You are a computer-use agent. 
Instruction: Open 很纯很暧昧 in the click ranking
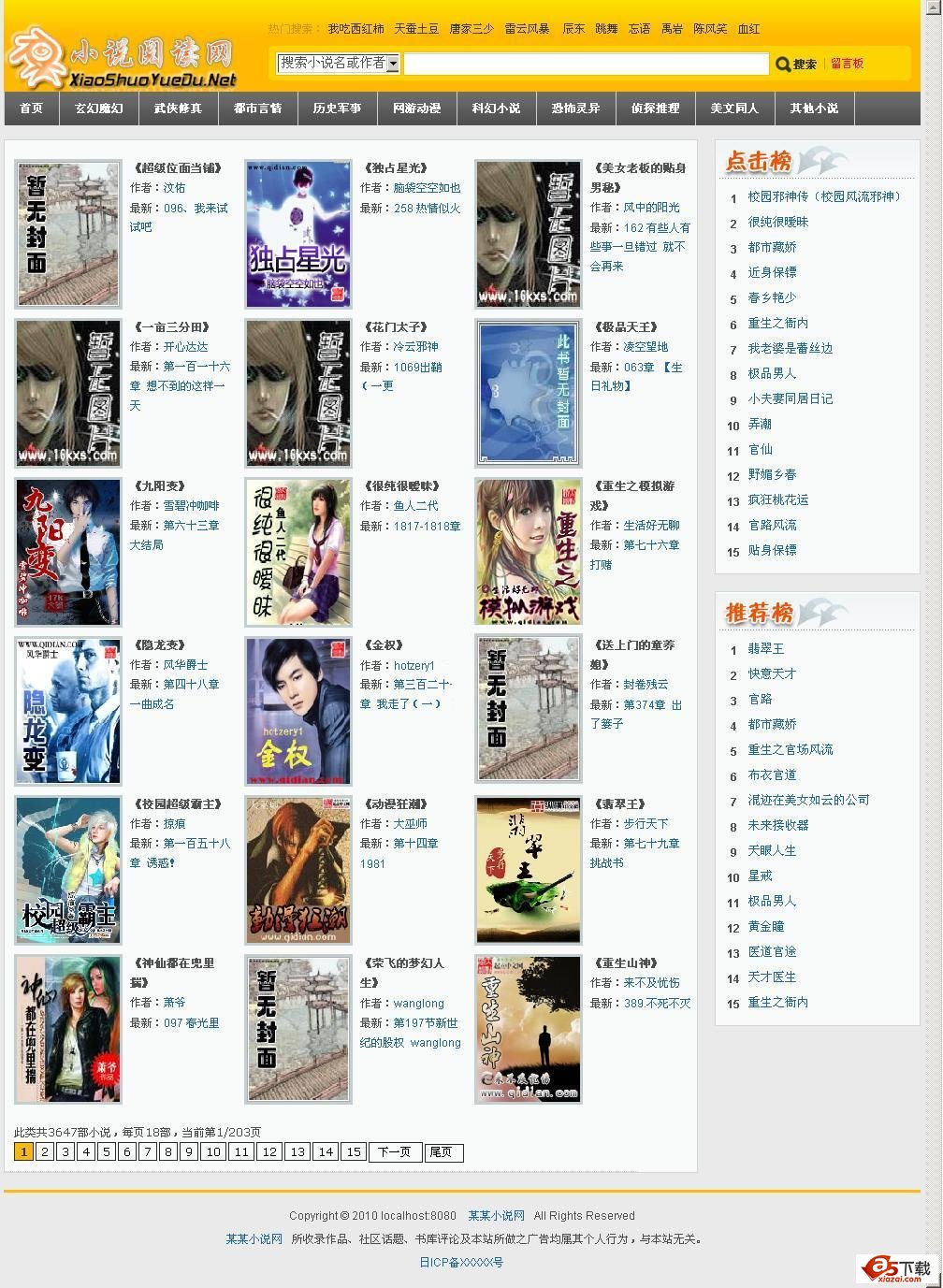[777, 223]
